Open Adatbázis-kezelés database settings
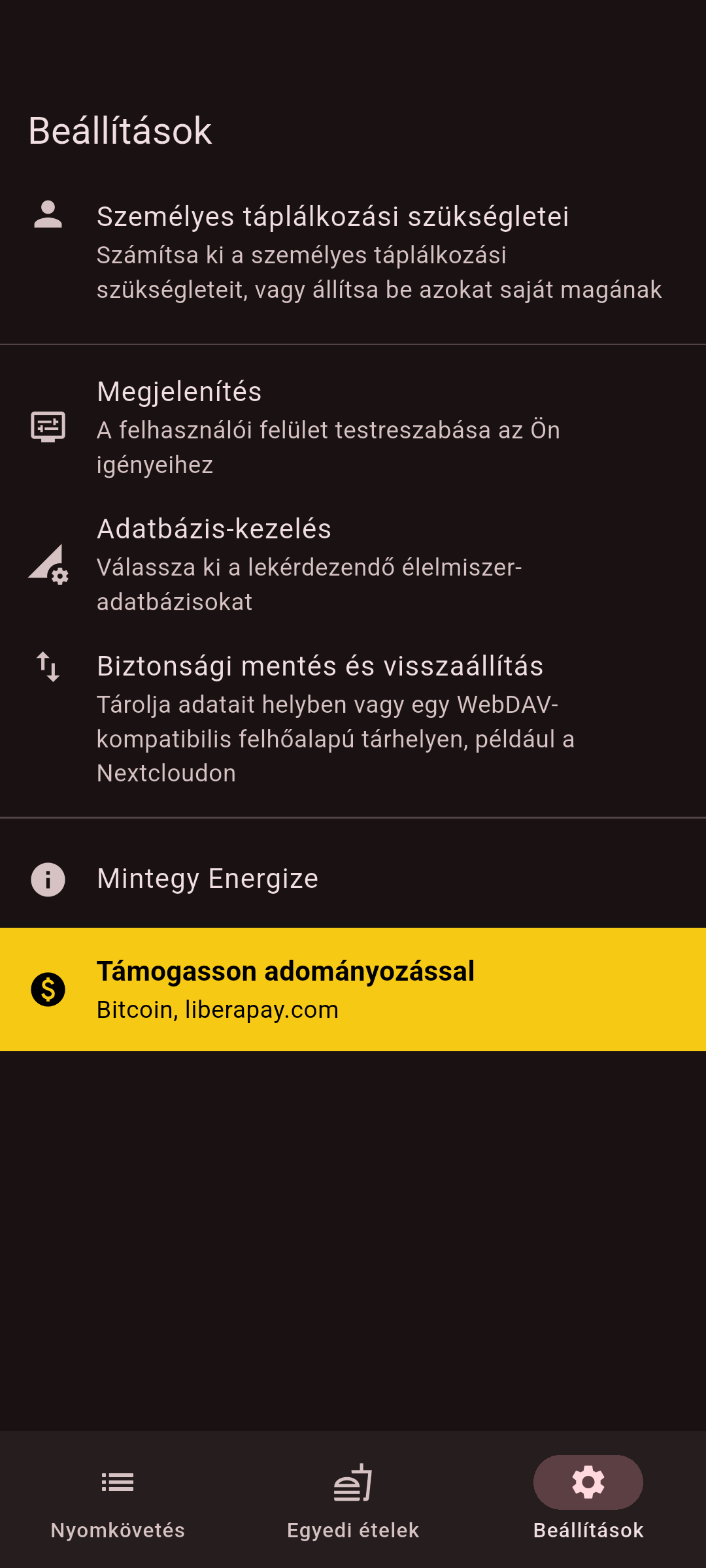 point(353,564)
